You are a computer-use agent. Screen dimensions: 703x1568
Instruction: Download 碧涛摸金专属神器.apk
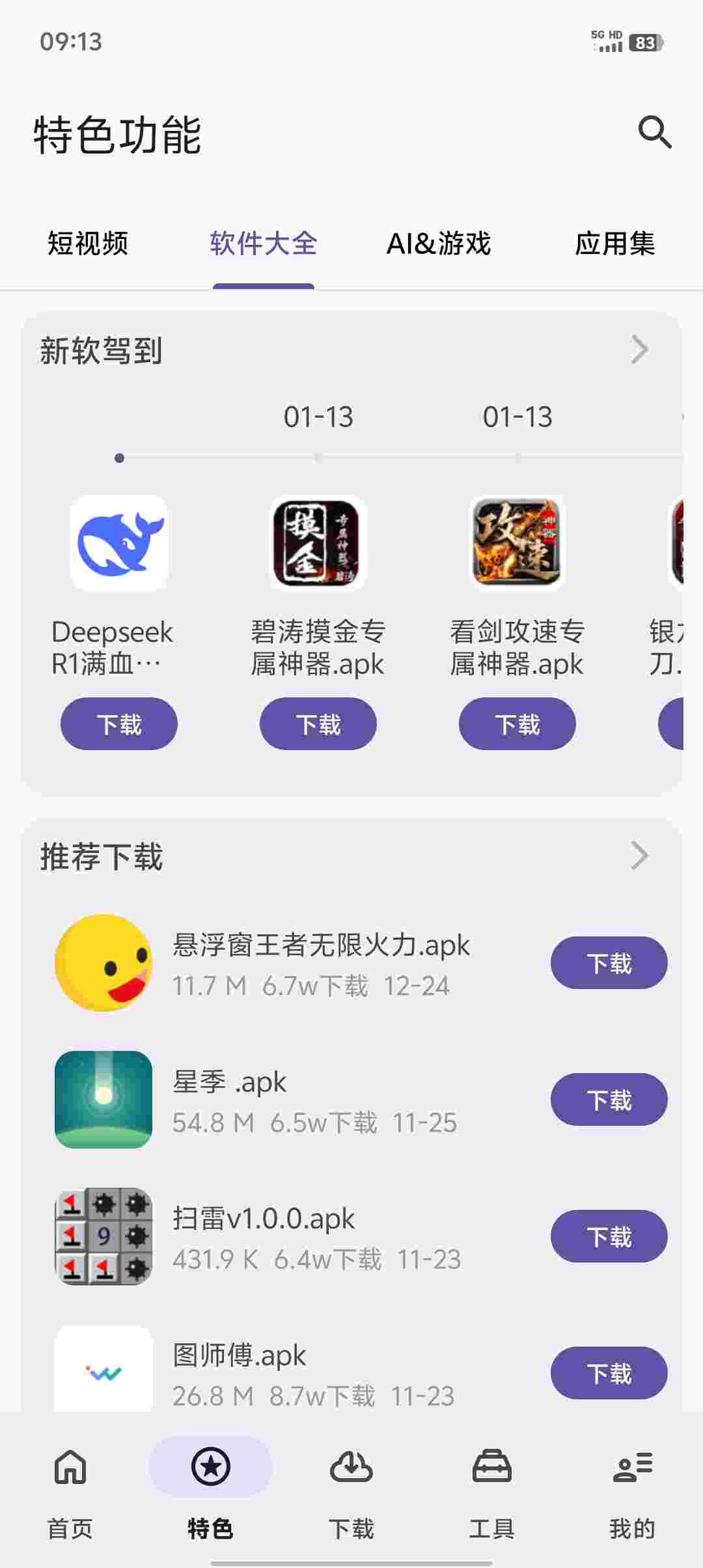318,723
